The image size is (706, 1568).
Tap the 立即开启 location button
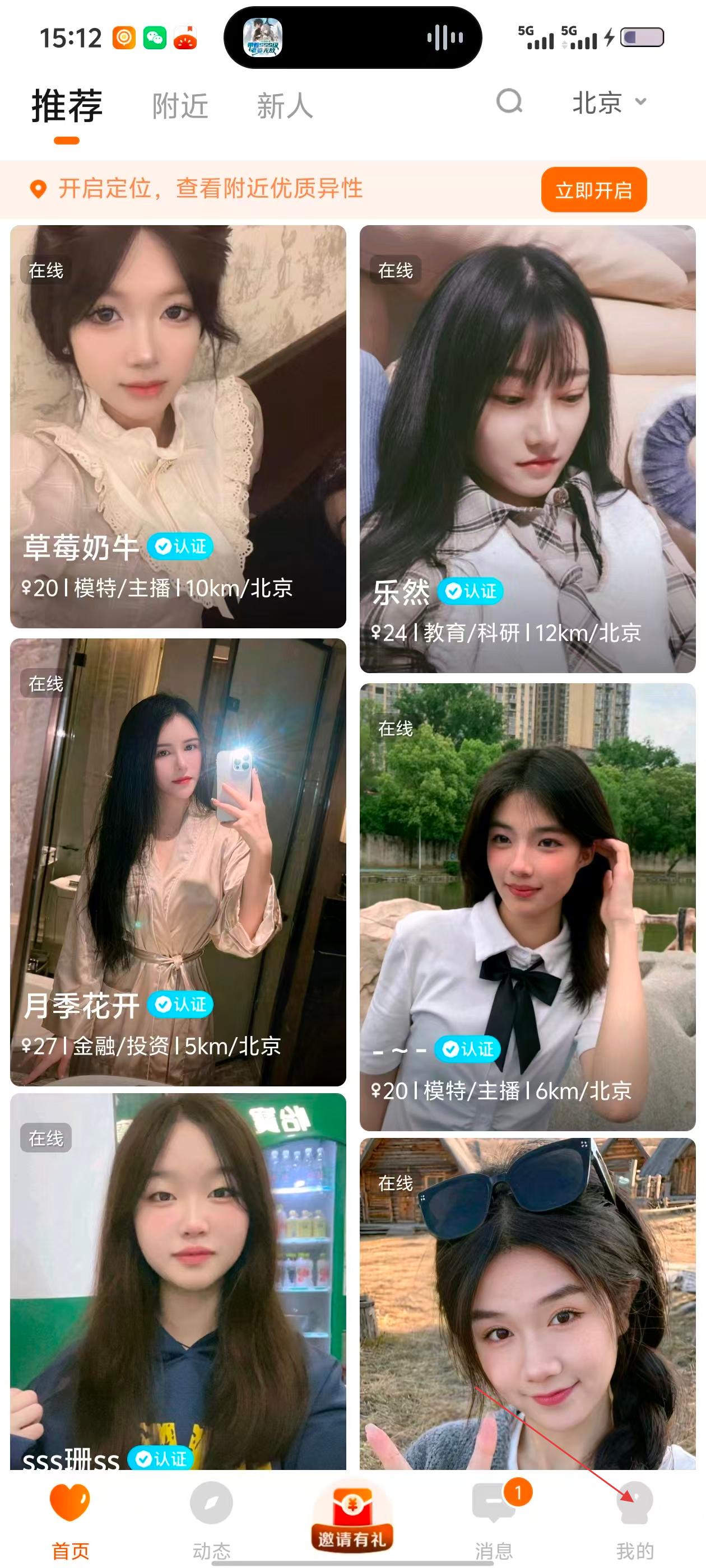(593, 190)
